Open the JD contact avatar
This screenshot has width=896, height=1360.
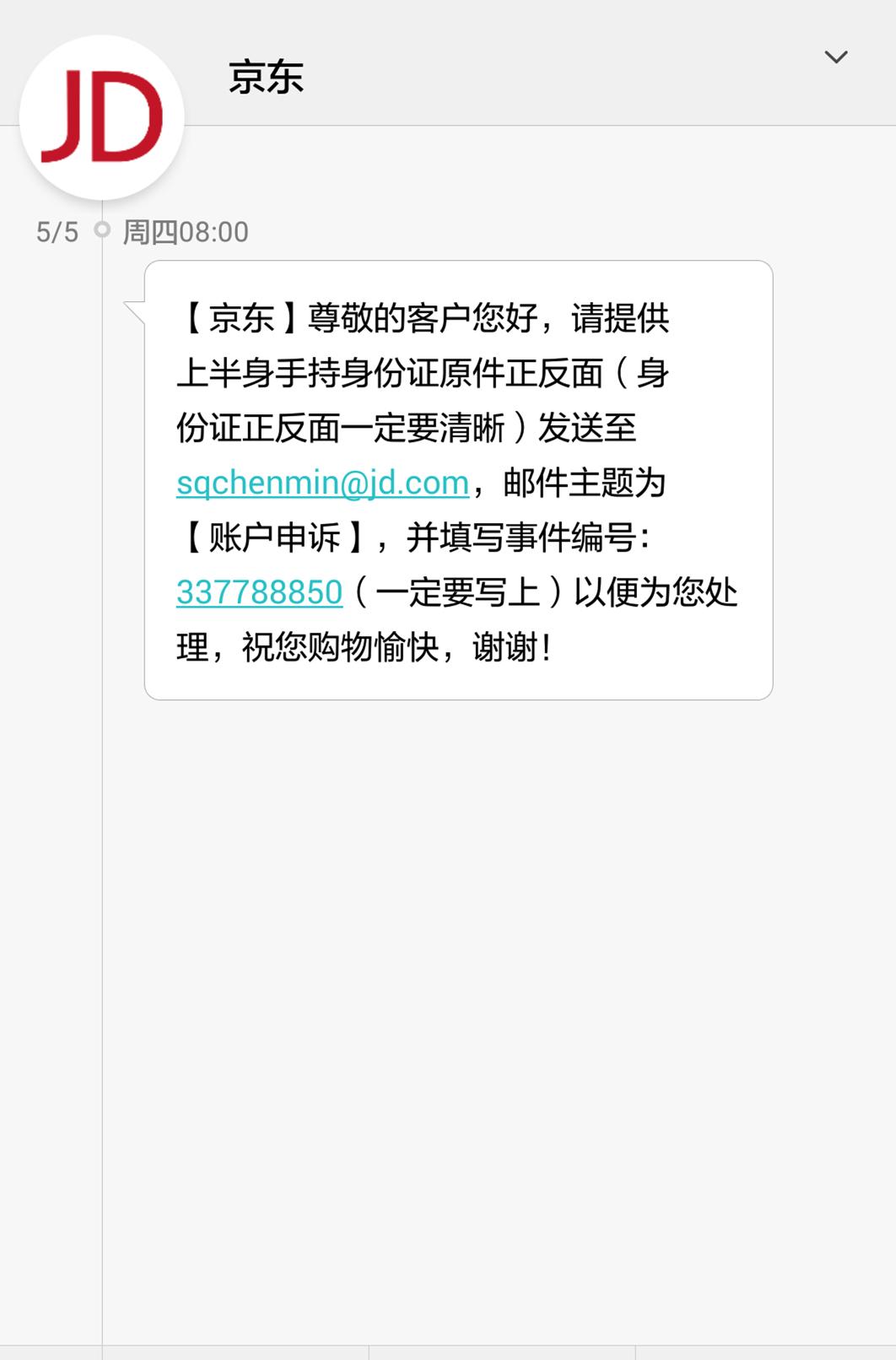102,117
